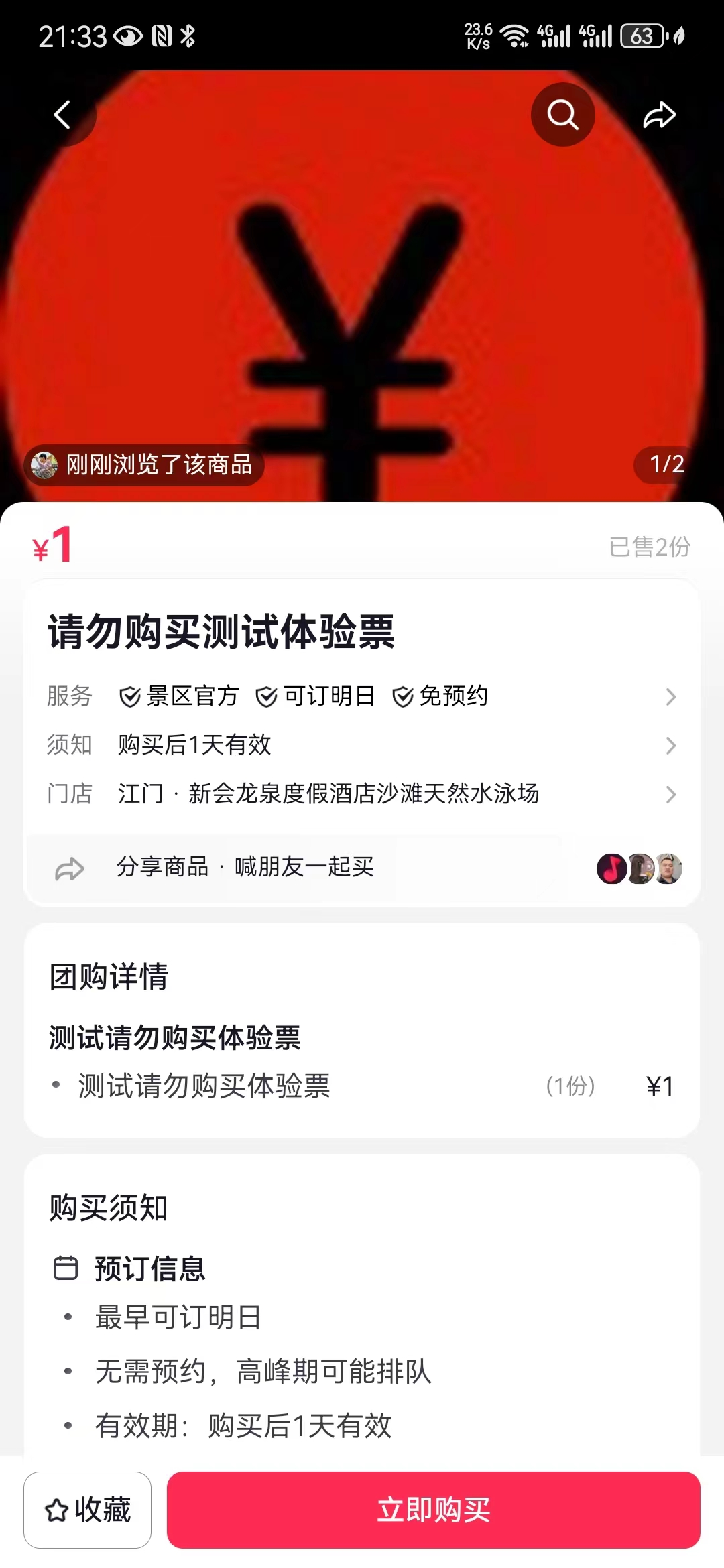Tap the calendar icon beside 预订信息
The height and width of the screenshot is (1568, 724).
65,1267
